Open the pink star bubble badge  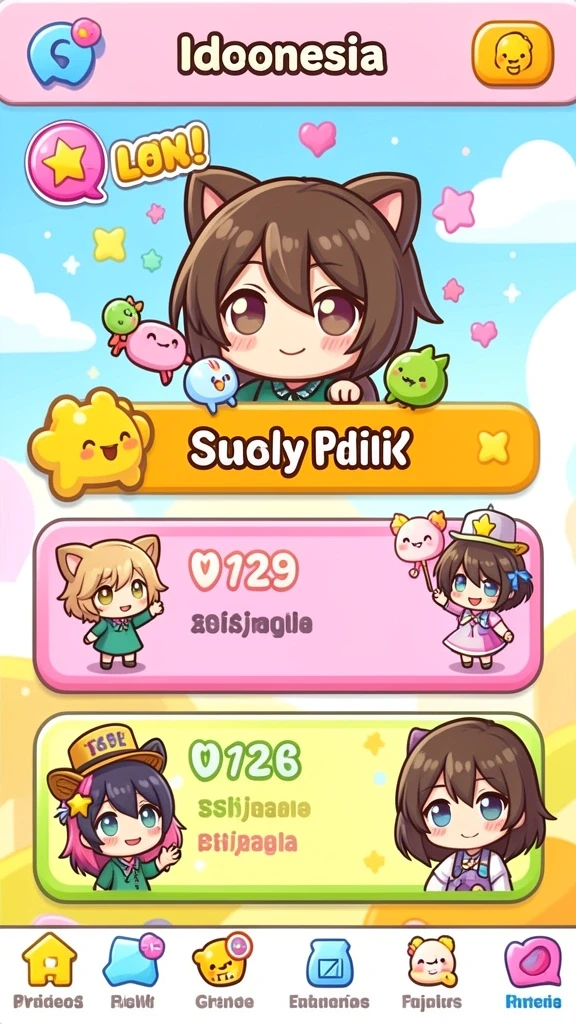click(x=66, y=161)
